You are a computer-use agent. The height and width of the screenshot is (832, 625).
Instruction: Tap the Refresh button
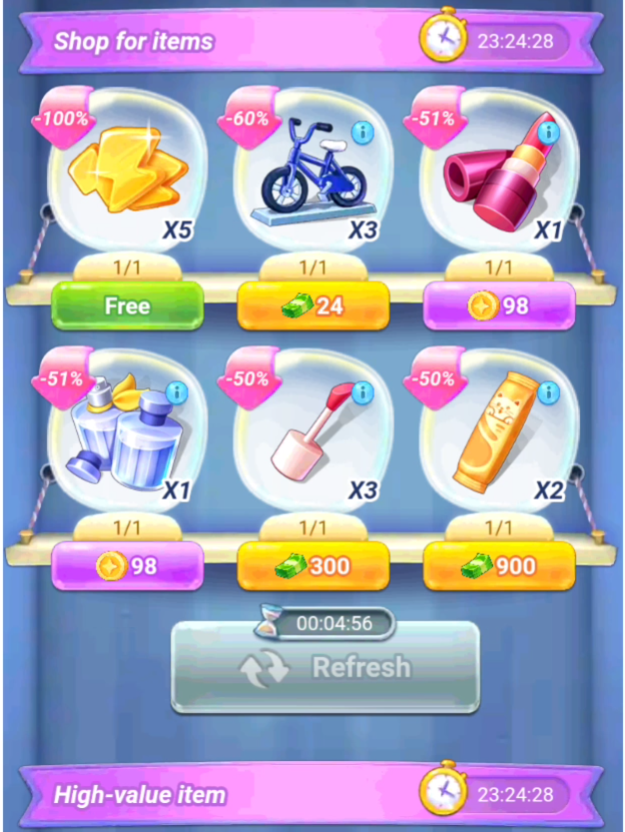[x=325, y=668]
